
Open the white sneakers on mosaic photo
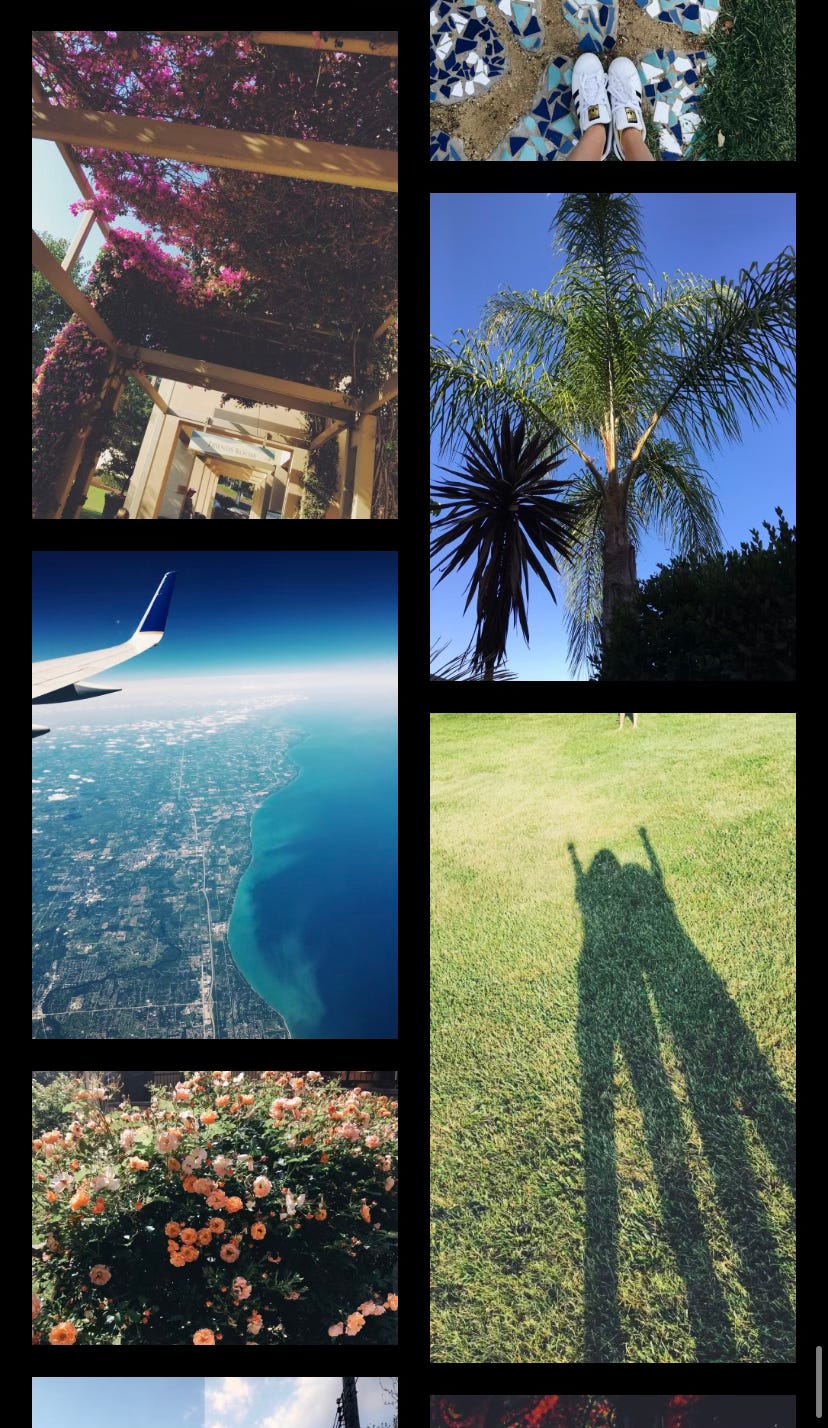(x=613, y=80)
